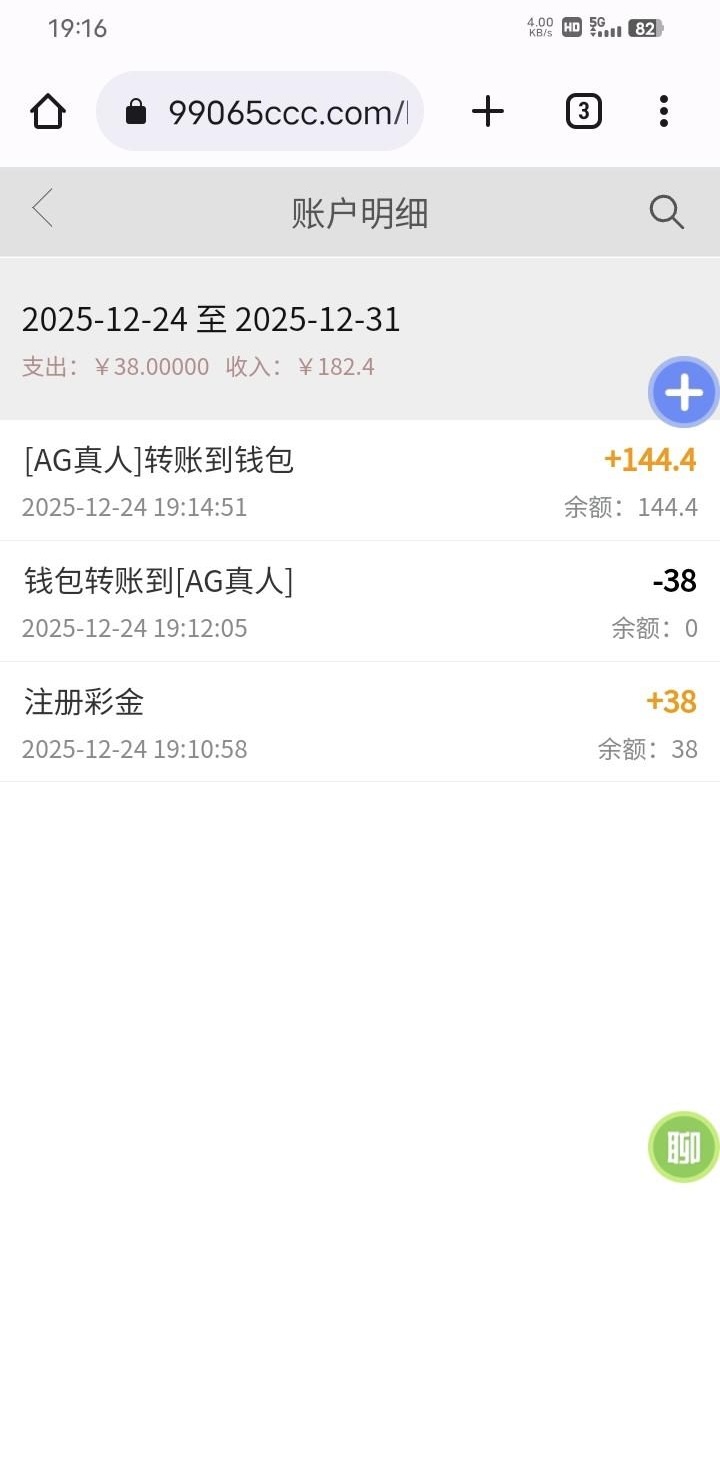Open the browser overflow menu
Screen dimensions: 720x1476
664,111
